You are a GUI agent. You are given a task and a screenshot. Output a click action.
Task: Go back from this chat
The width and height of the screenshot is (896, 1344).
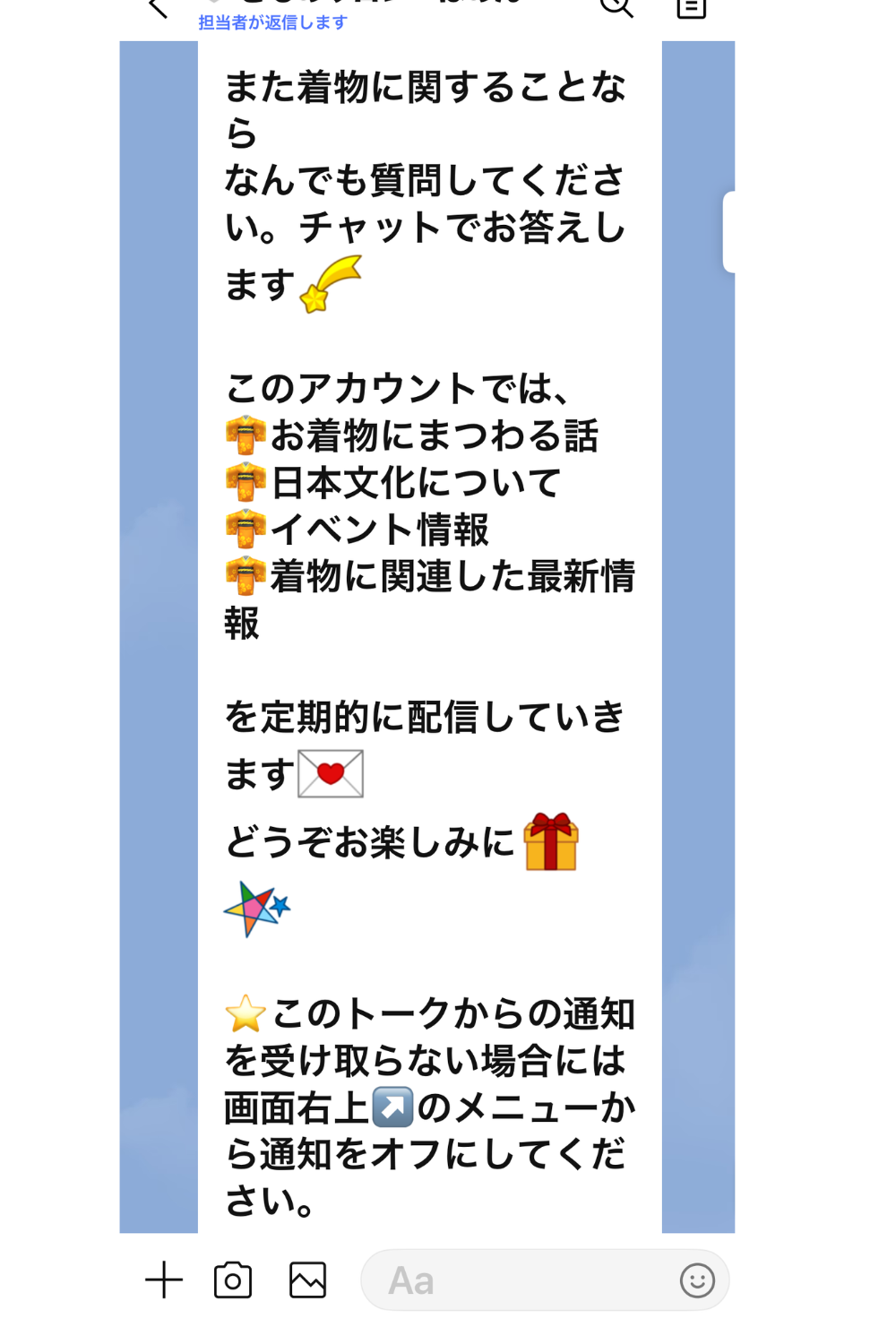(159, 8)
